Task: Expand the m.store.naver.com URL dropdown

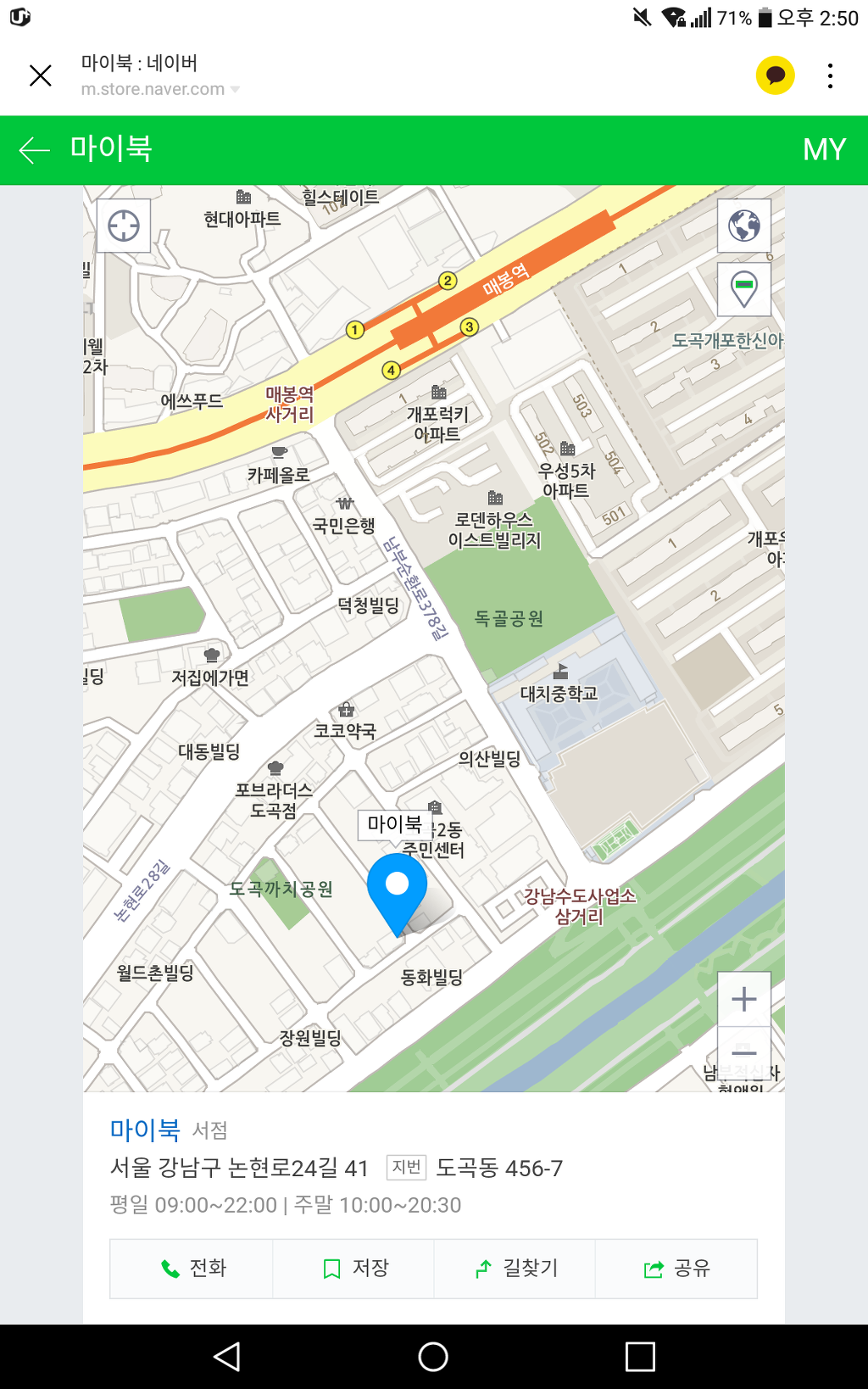Action: 236,89
